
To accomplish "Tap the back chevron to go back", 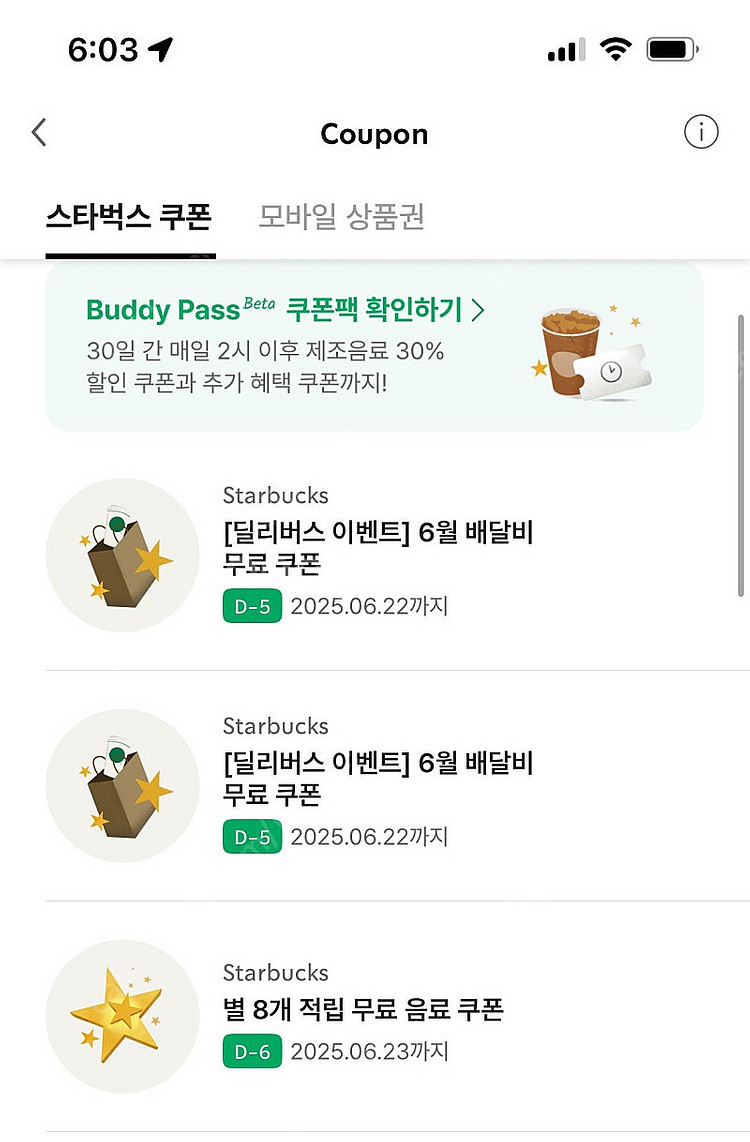I will click(x=38, y=131).
